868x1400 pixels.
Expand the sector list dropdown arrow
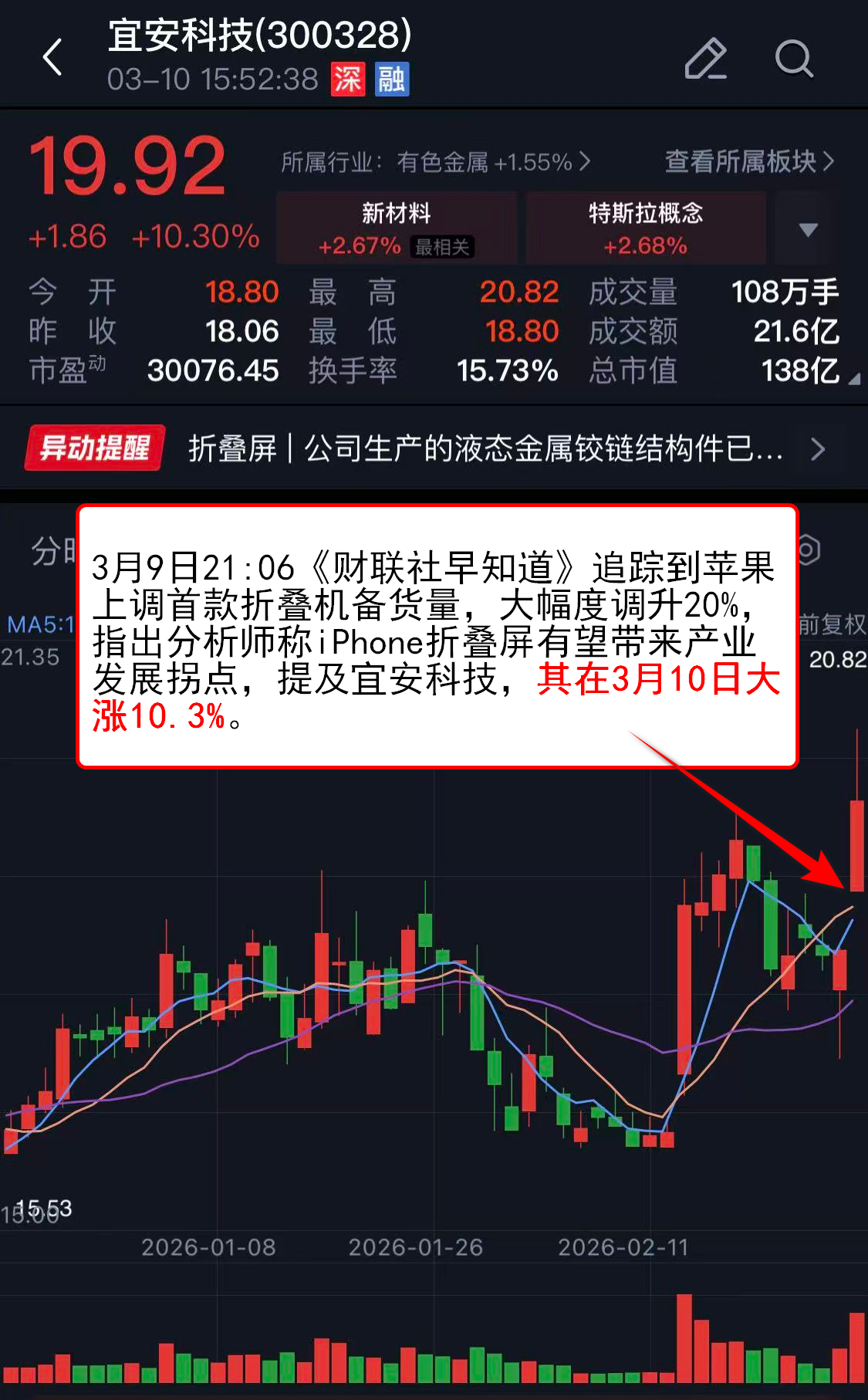[x=807, y=229]
